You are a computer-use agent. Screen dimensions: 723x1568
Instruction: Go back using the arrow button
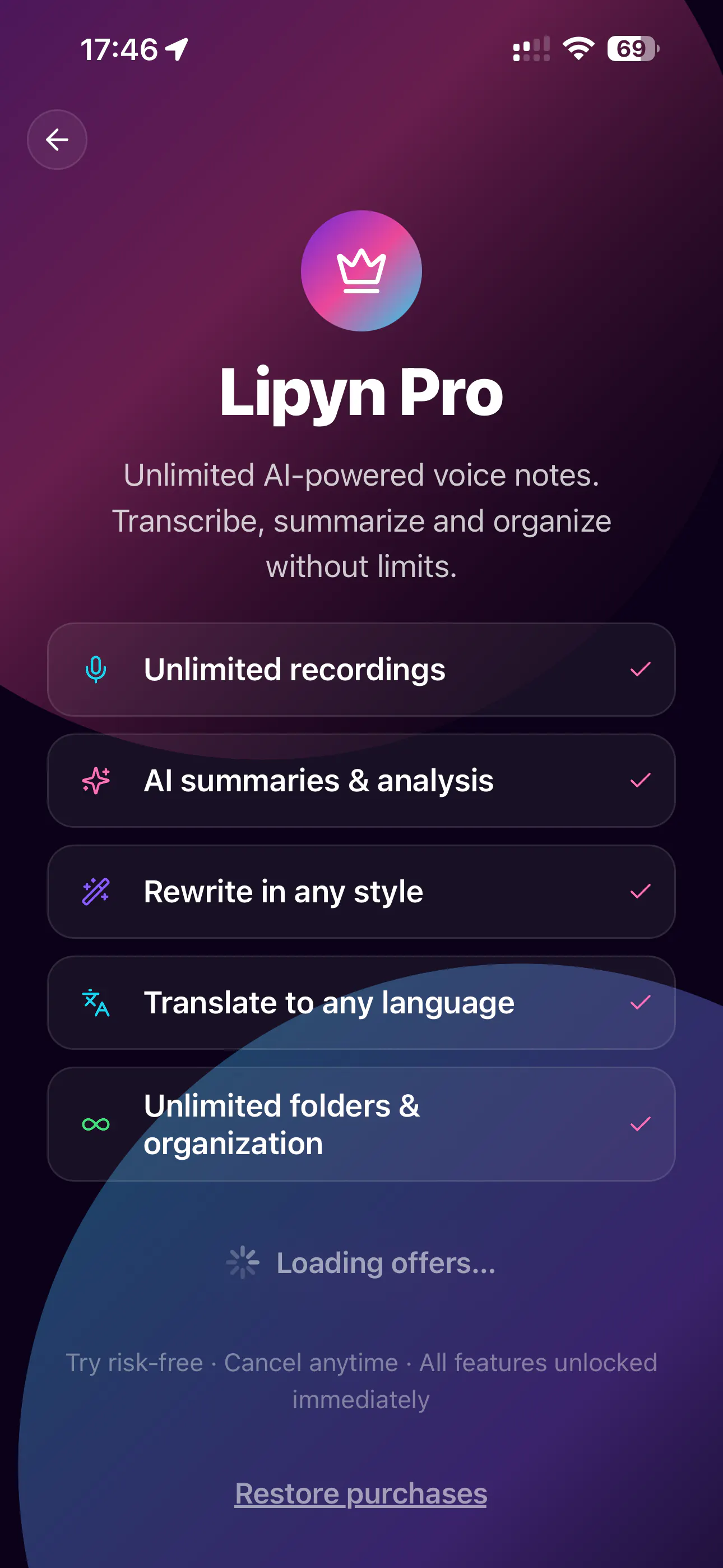coord(57,140)
